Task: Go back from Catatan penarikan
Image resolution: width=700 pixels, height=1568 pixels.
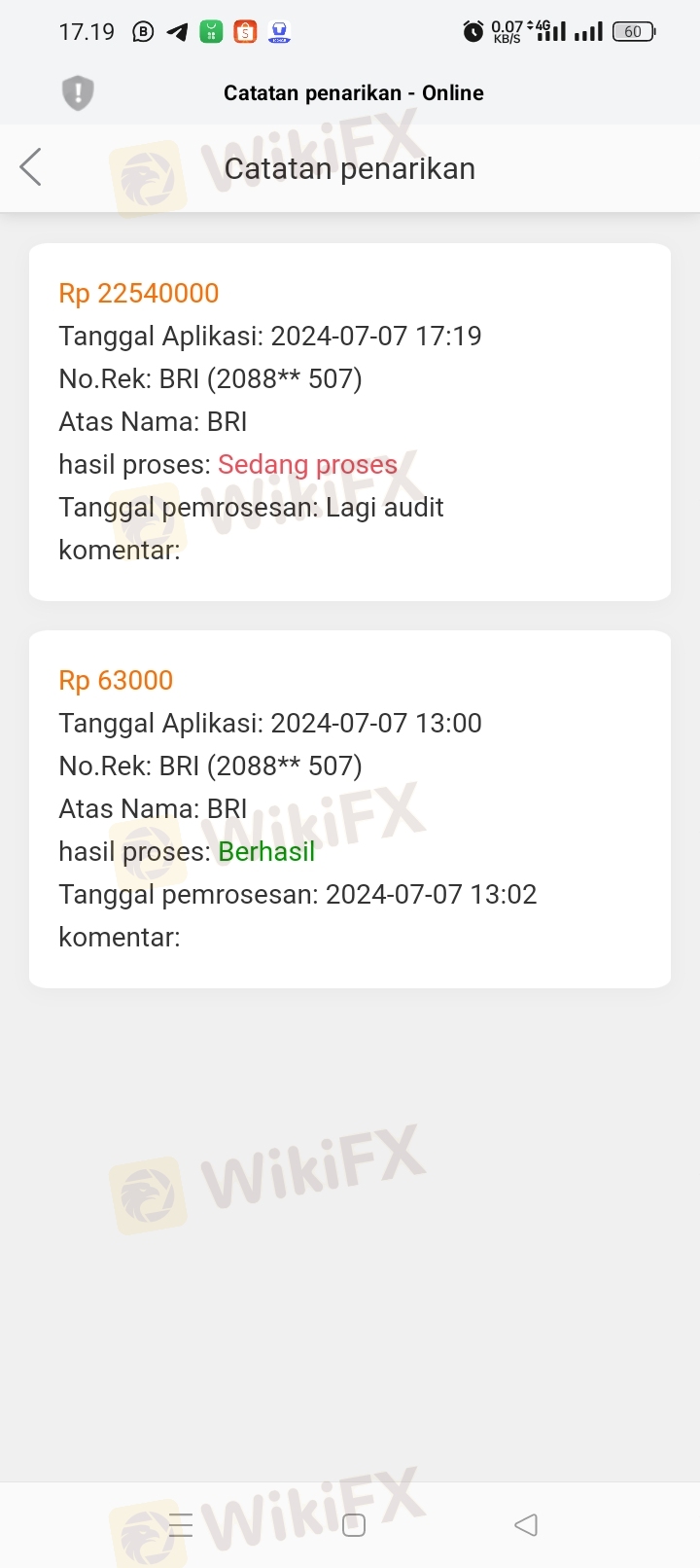Action: [31, 167]
